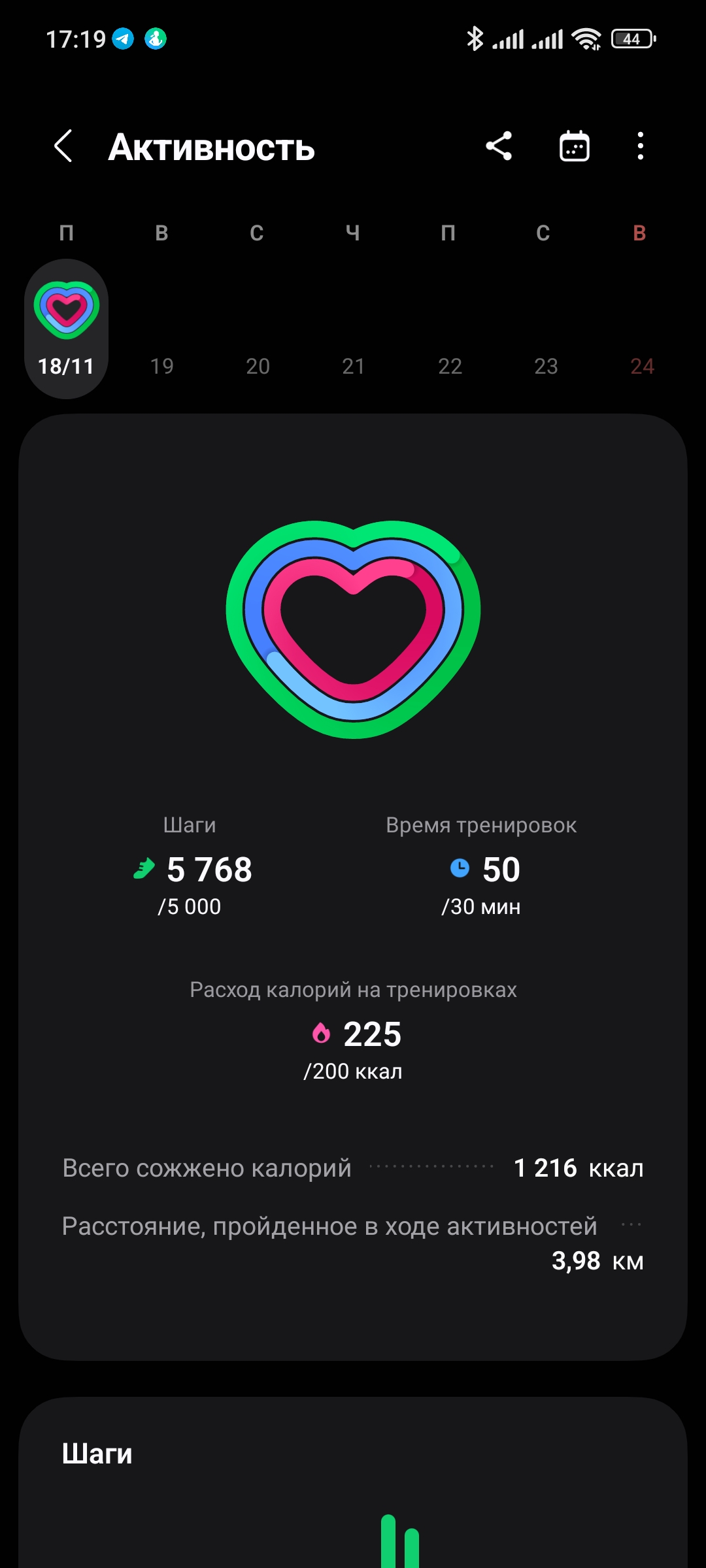Select date 22 in the week strip
The width and height of the screenshot is (706, 1568).
pyautogui.click(x=449, y=367)
